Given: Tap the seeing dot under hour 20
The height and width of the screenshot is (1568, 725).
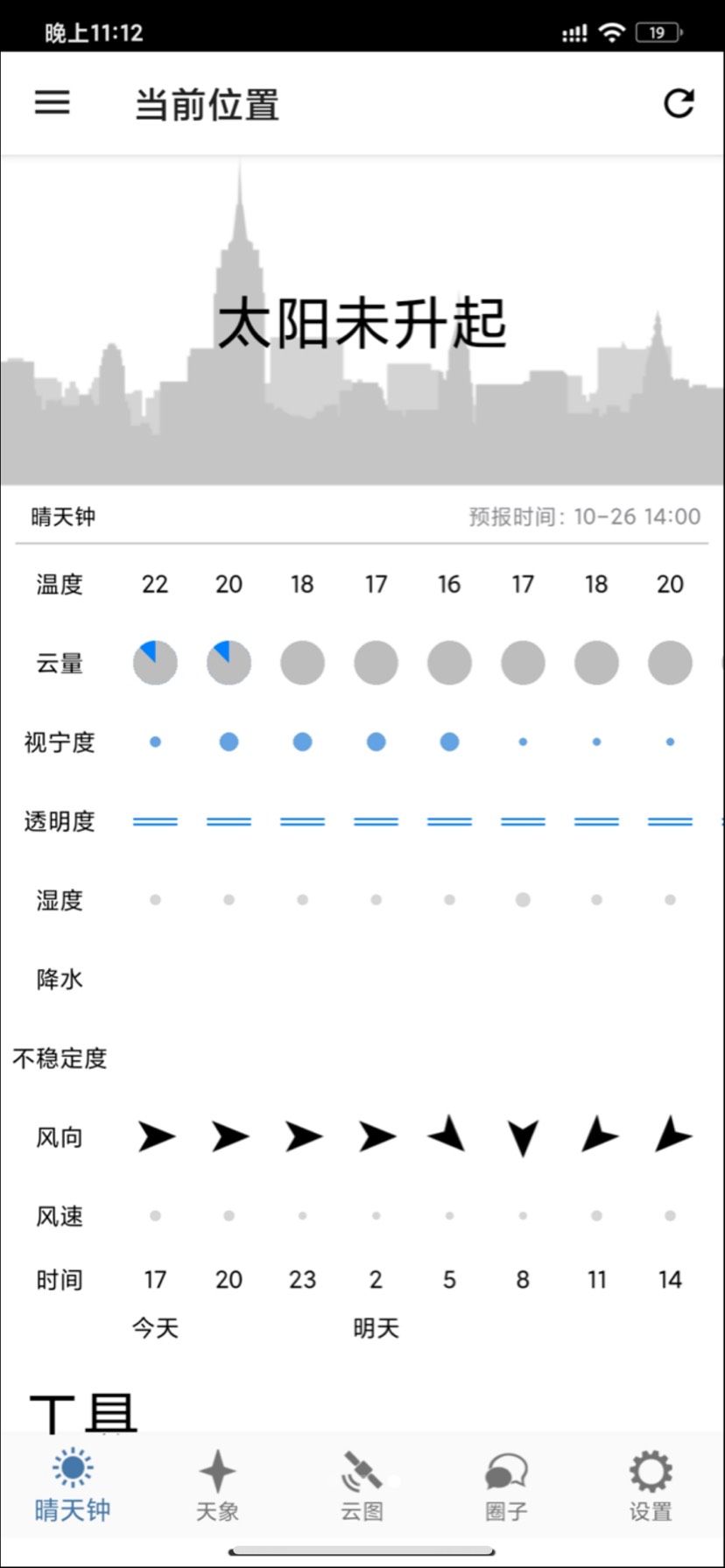Looking at the screenshot, I should point(229,742).
